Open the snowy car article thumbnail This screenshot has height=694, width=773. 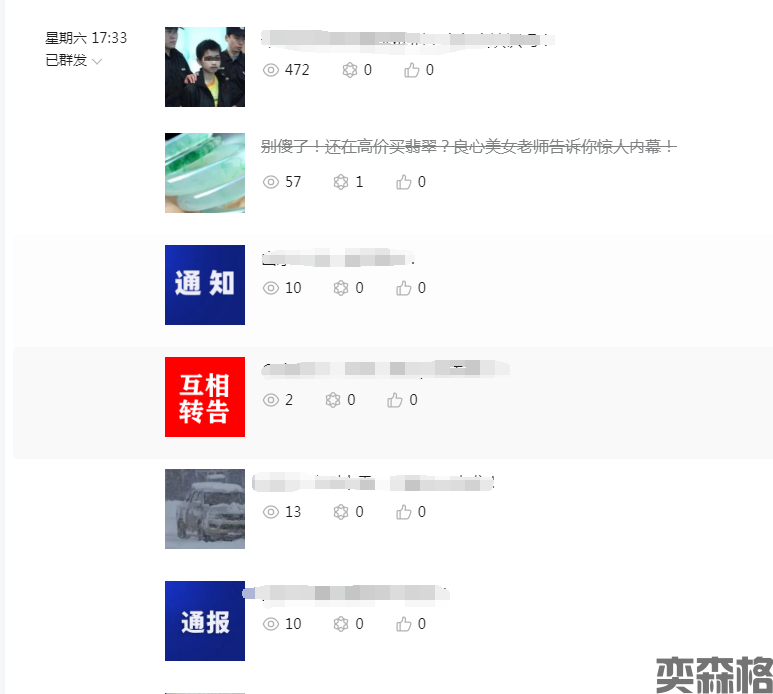point(204,509)
